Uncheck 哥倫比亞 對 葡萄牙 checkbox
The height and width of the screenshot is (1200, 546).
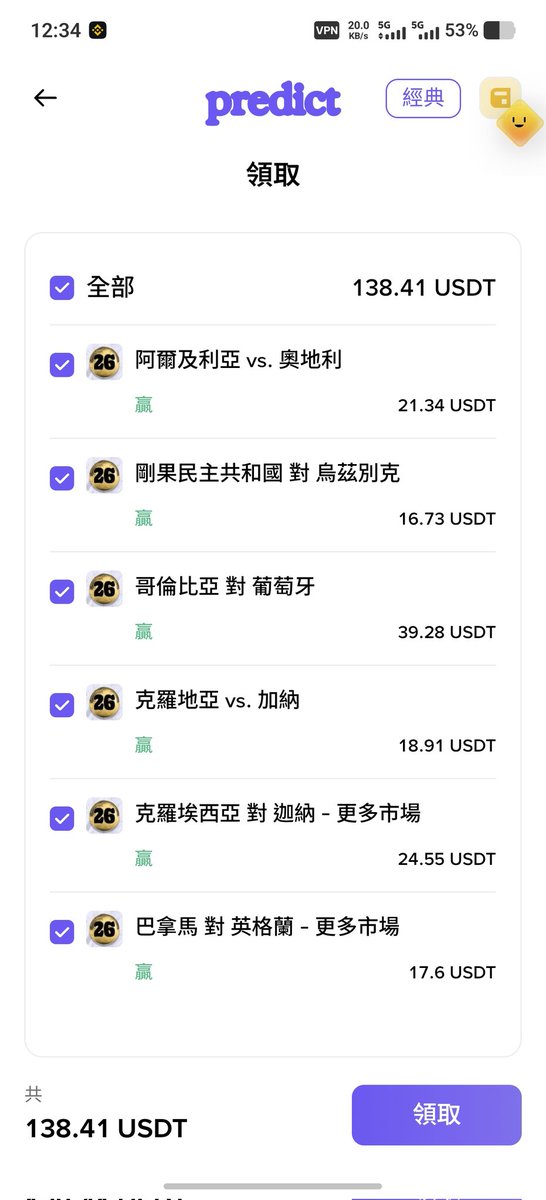point(62,592)
